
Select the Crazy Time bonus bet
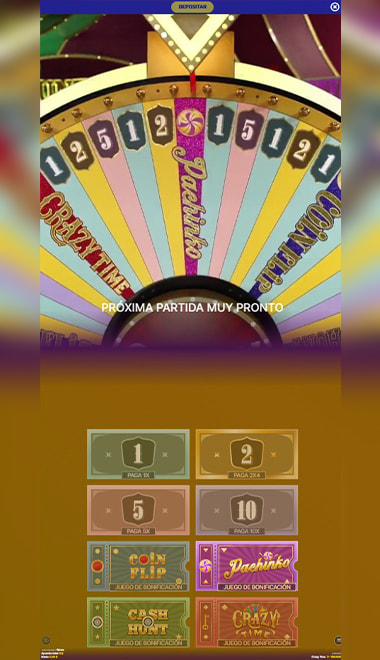[x=247, y=622]
